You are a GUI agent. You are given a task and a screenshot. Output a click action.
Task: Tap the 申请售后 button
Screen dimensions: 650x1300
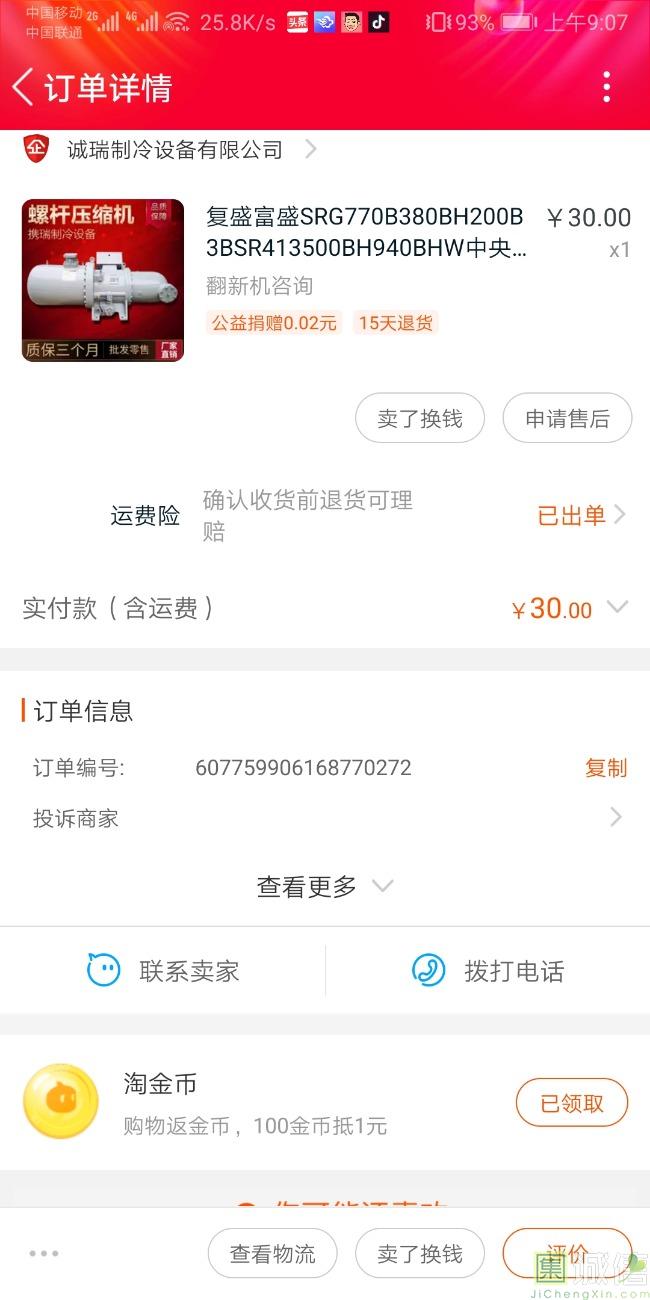(x=567, y=418)
